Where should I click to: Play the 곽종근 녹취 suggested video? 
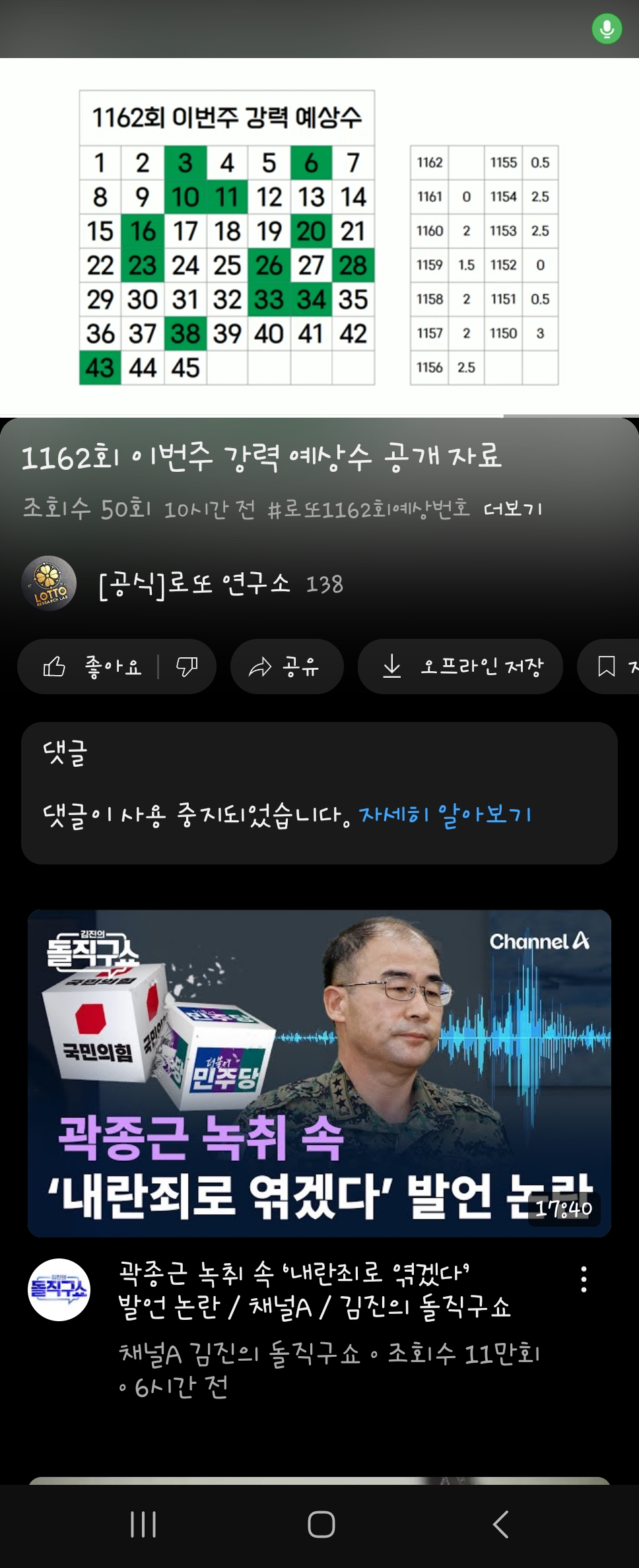pos(319,1073)
